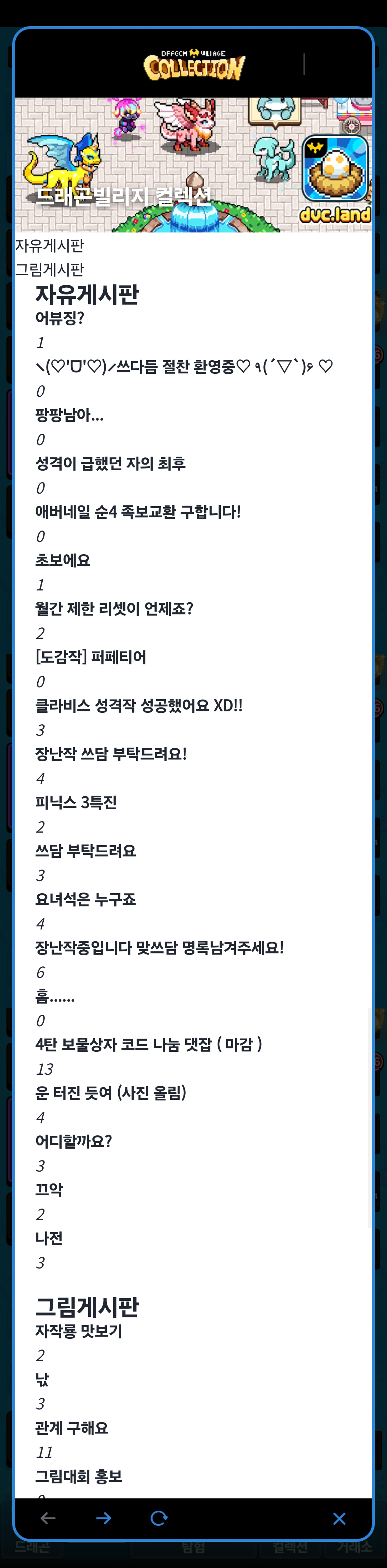
Task: Open the post 성격이 급했던 자의 최후
Action: coord(110,463)
